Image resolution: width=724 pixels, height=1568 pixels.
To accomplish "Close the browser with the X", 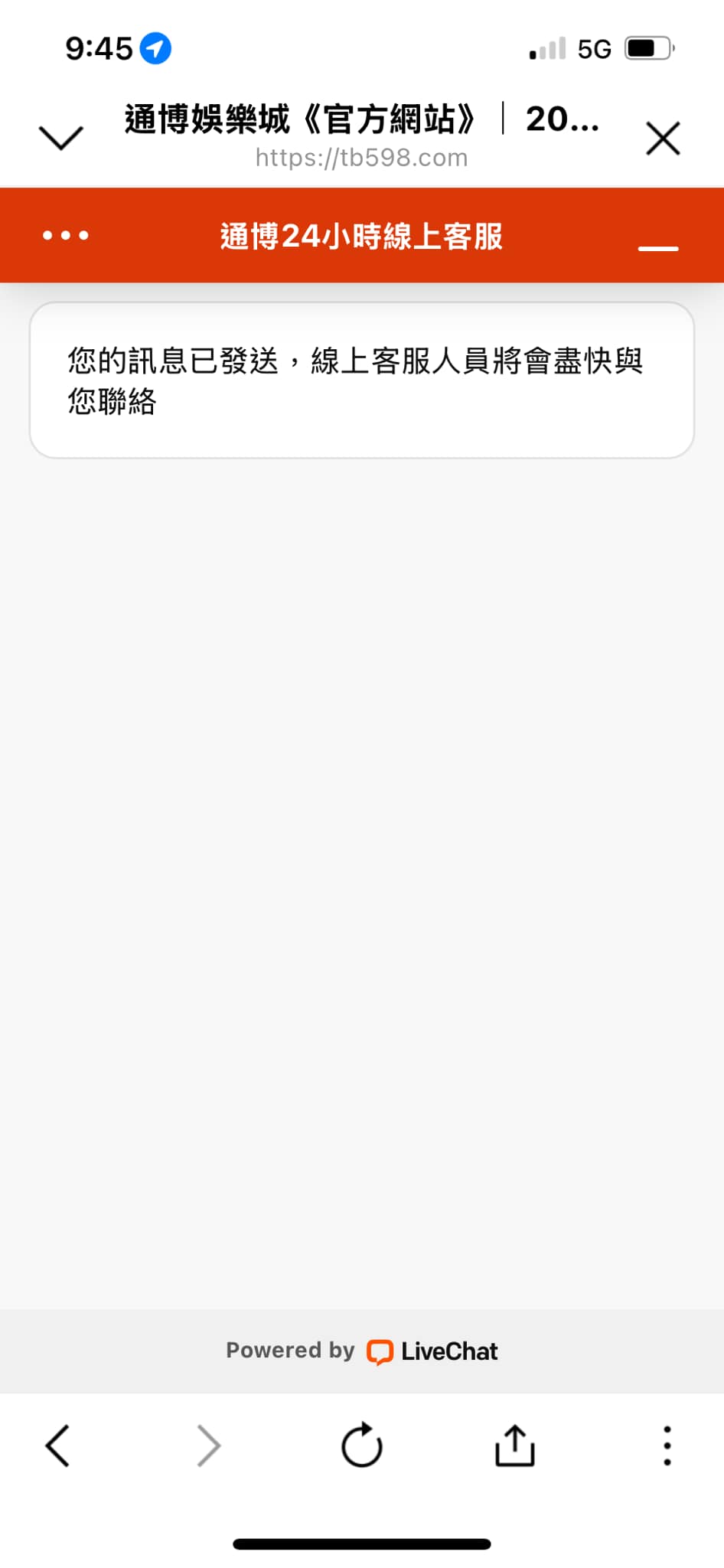I will (x=663, y=139).
